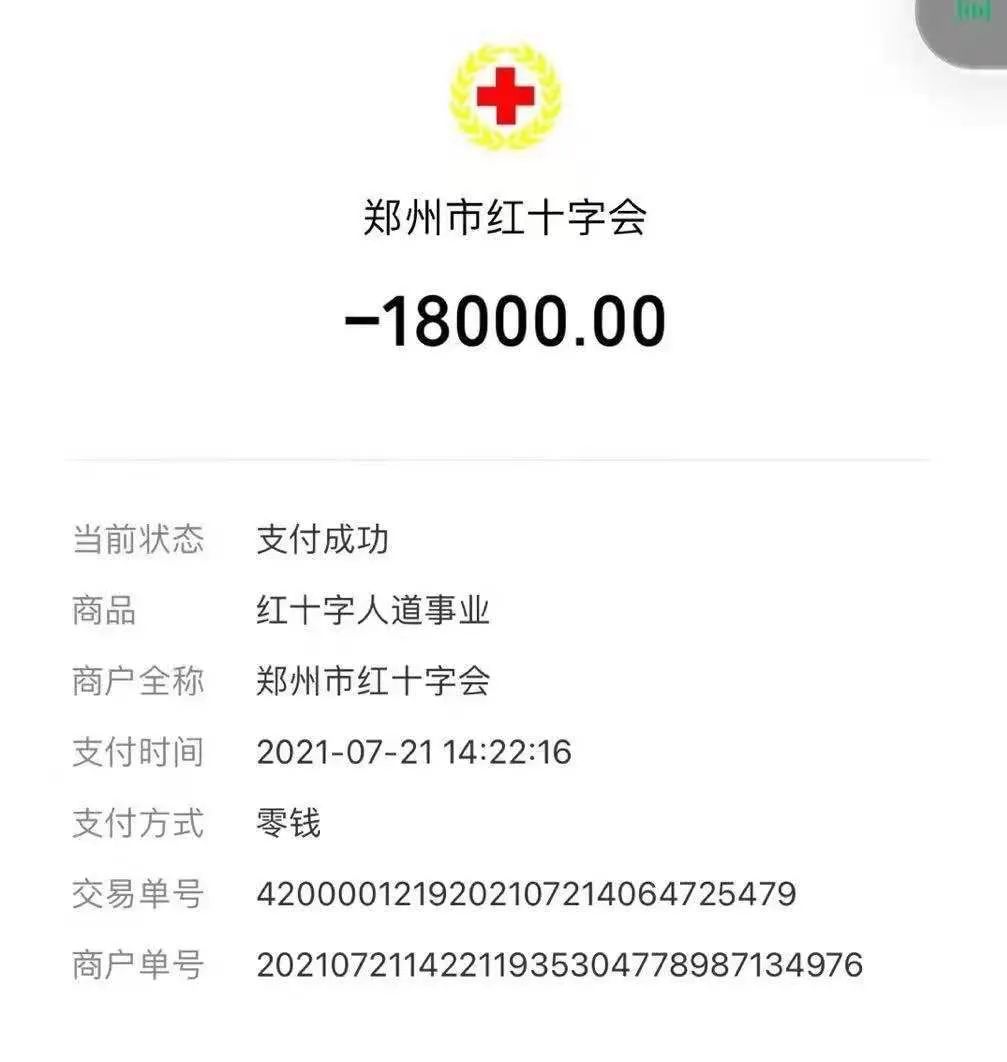Click the 商户单号 row label
The height and width of the screenshot is (1062, 1007).
(x=138, y=962)
